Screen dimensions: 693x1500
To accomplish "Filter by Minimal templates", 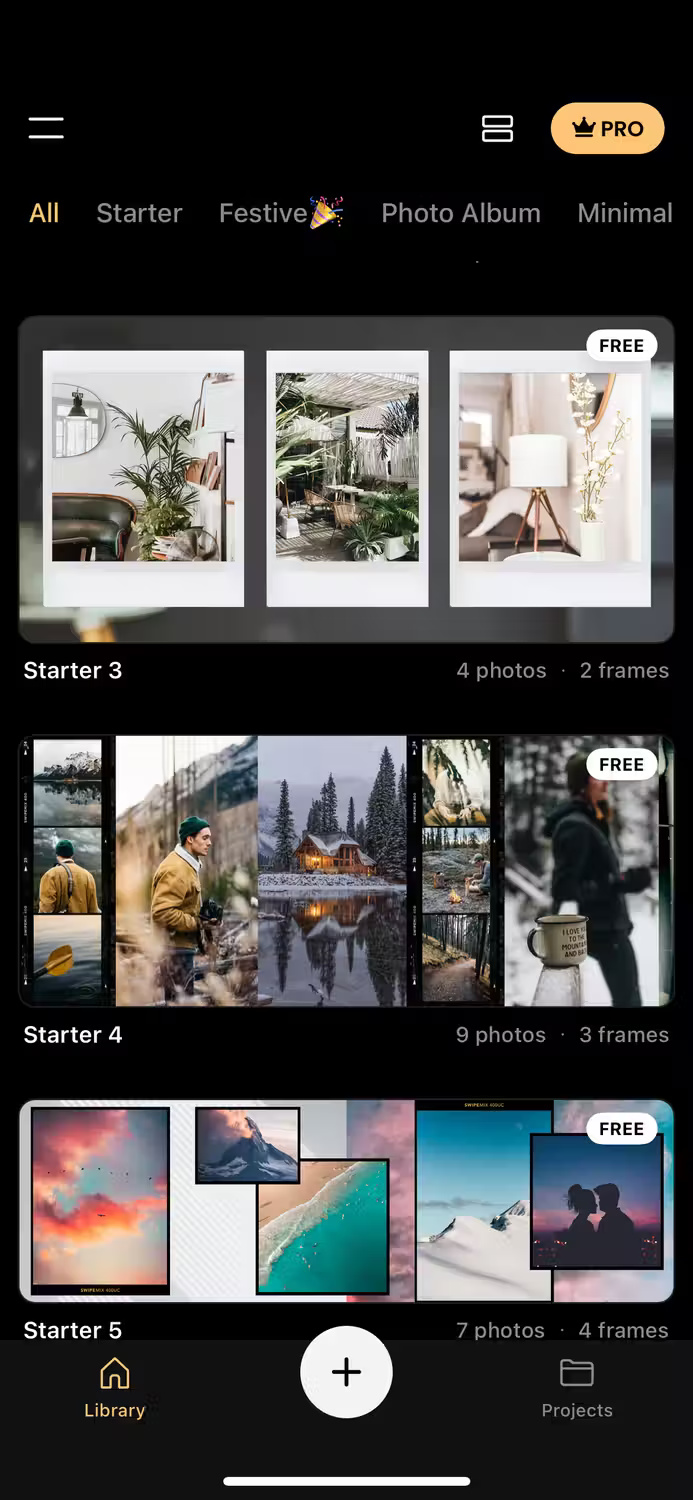I will pos(624,213).
